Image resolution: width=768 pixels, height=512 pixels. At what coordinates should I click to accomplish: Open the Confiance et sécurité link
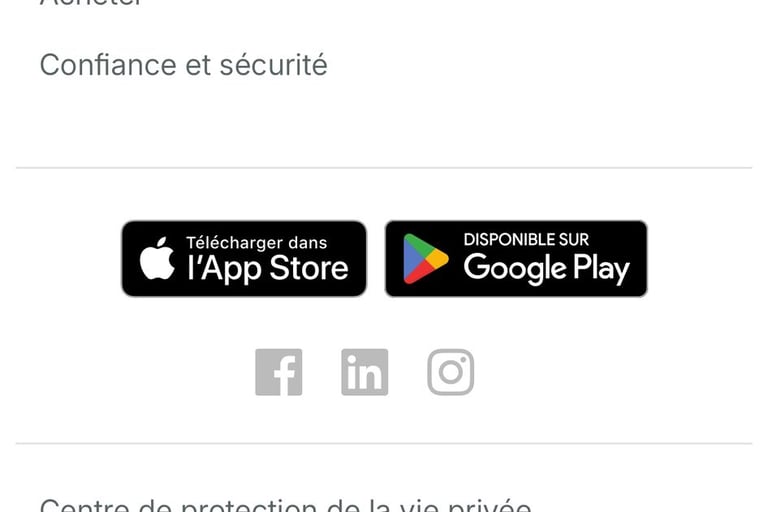tap(183, 65)
